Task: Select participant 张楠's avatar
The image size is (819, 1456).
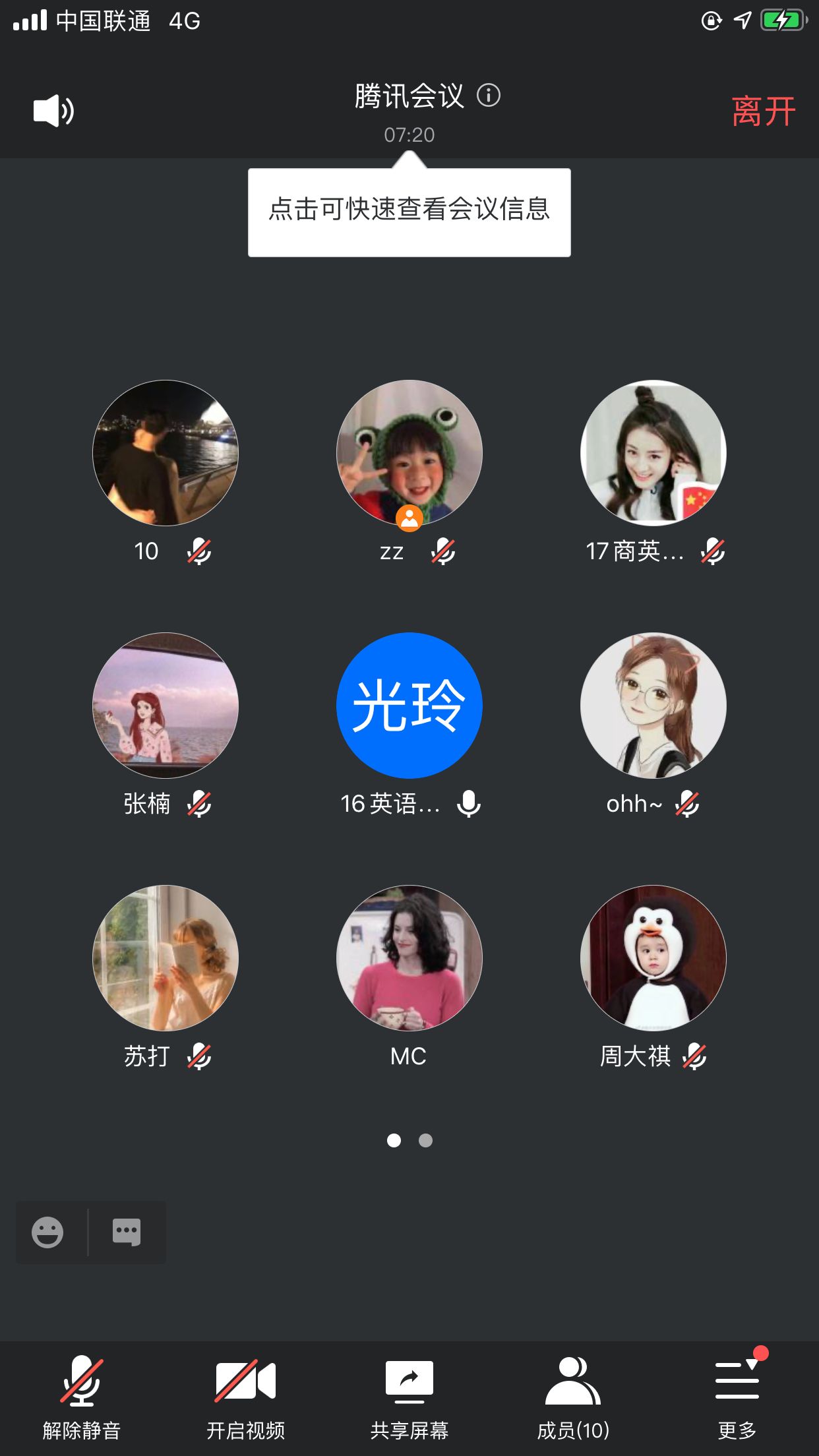Action: 166,706
